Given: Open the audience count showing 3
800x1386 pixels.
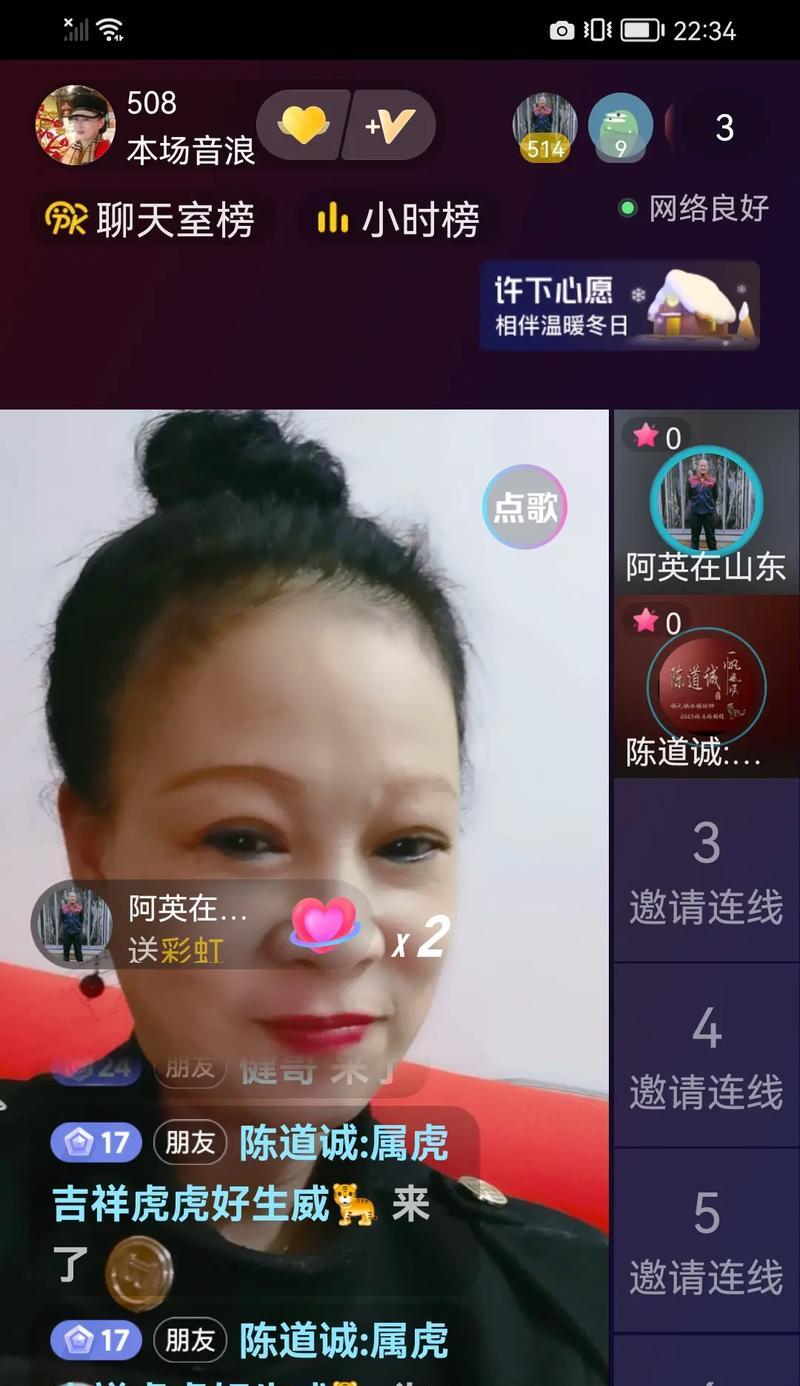Looking at the screenshot, I should click(x=725, y=128).
